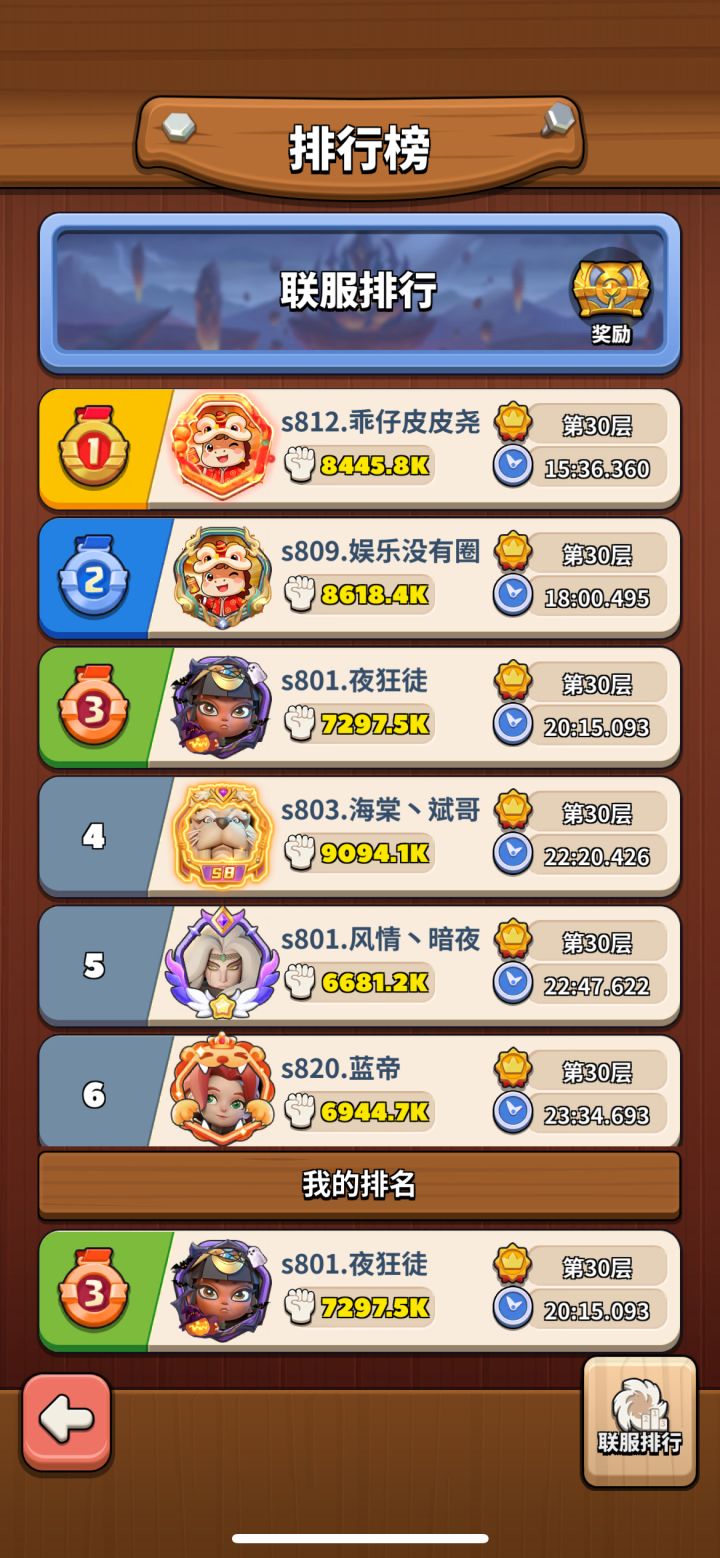This screenshot has height=1558, width=720.
Task: Click the clock icon beside 15:36.360
Action: pyautogui.click(x=512, y=469)
